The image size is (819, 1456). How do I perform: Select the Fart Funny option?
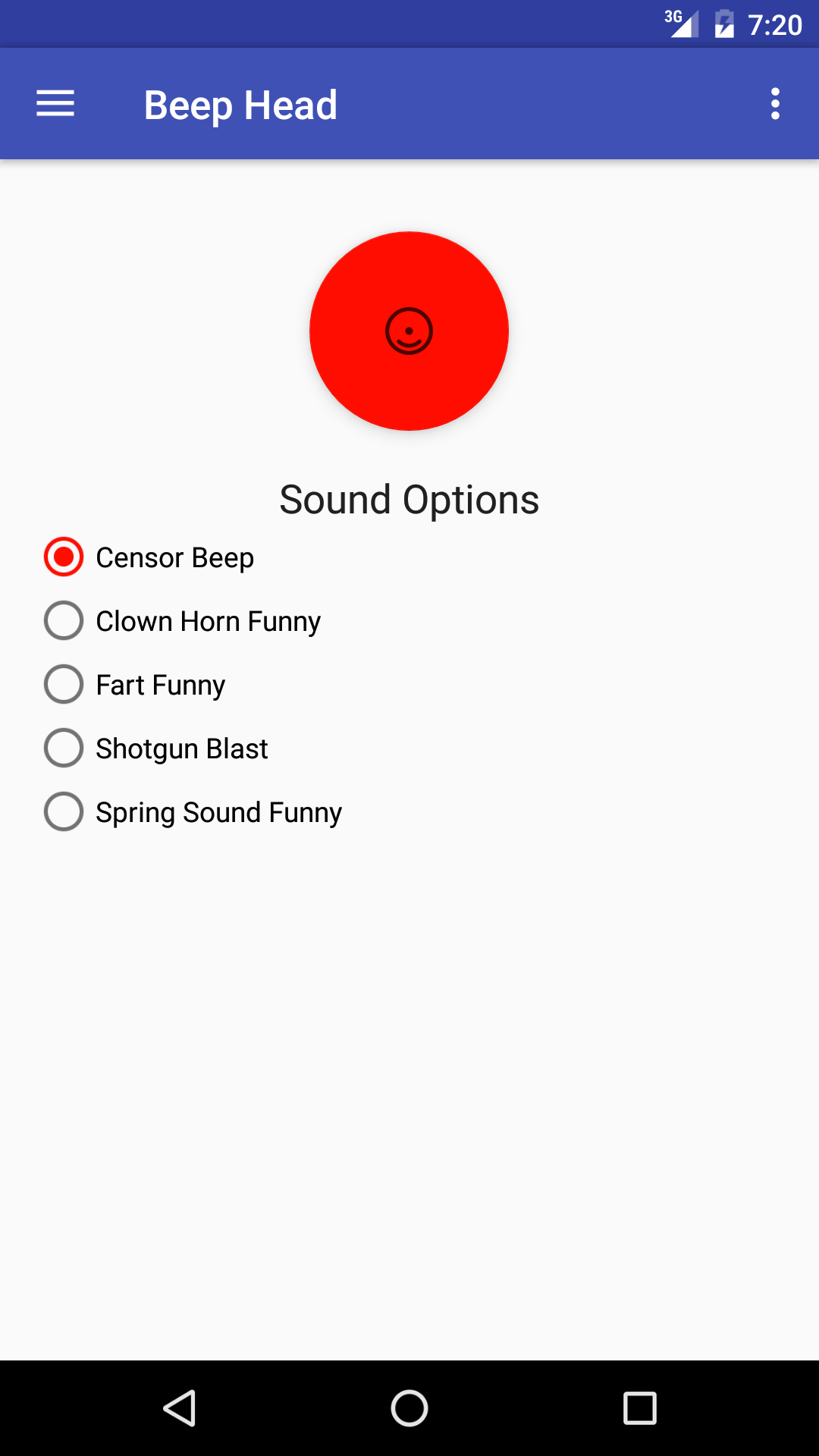pyautogui.click(x=63, y=684)
